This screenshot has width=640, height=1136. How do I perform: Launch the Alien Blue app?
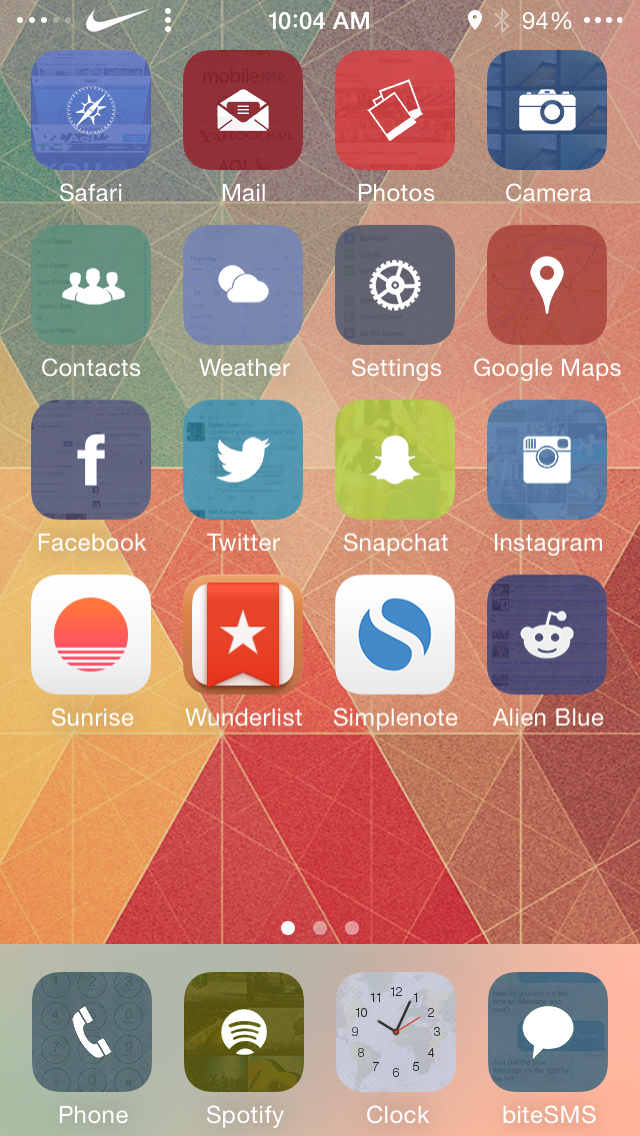coord(547,635)
